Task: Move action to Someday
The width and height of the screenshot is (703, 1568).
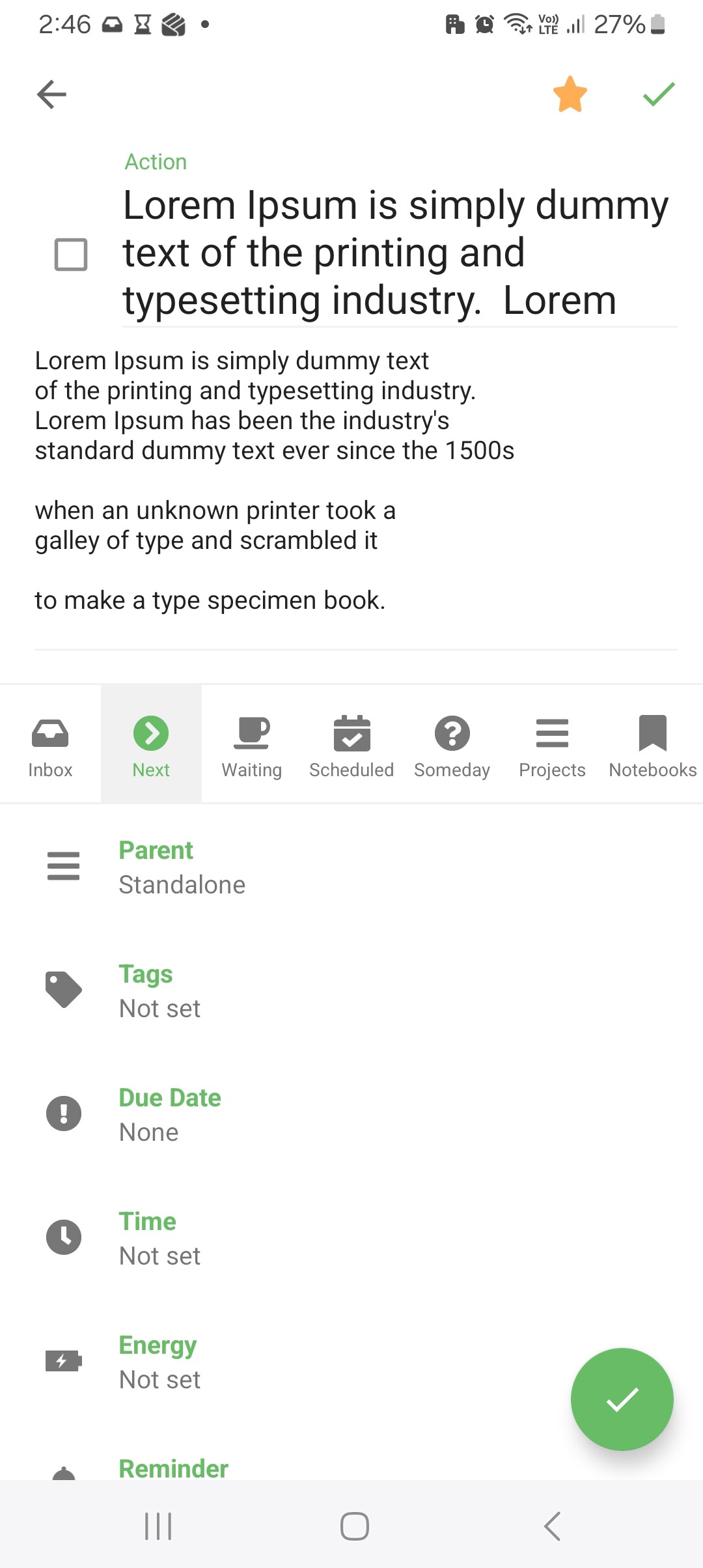Action: tap(452, 746)
